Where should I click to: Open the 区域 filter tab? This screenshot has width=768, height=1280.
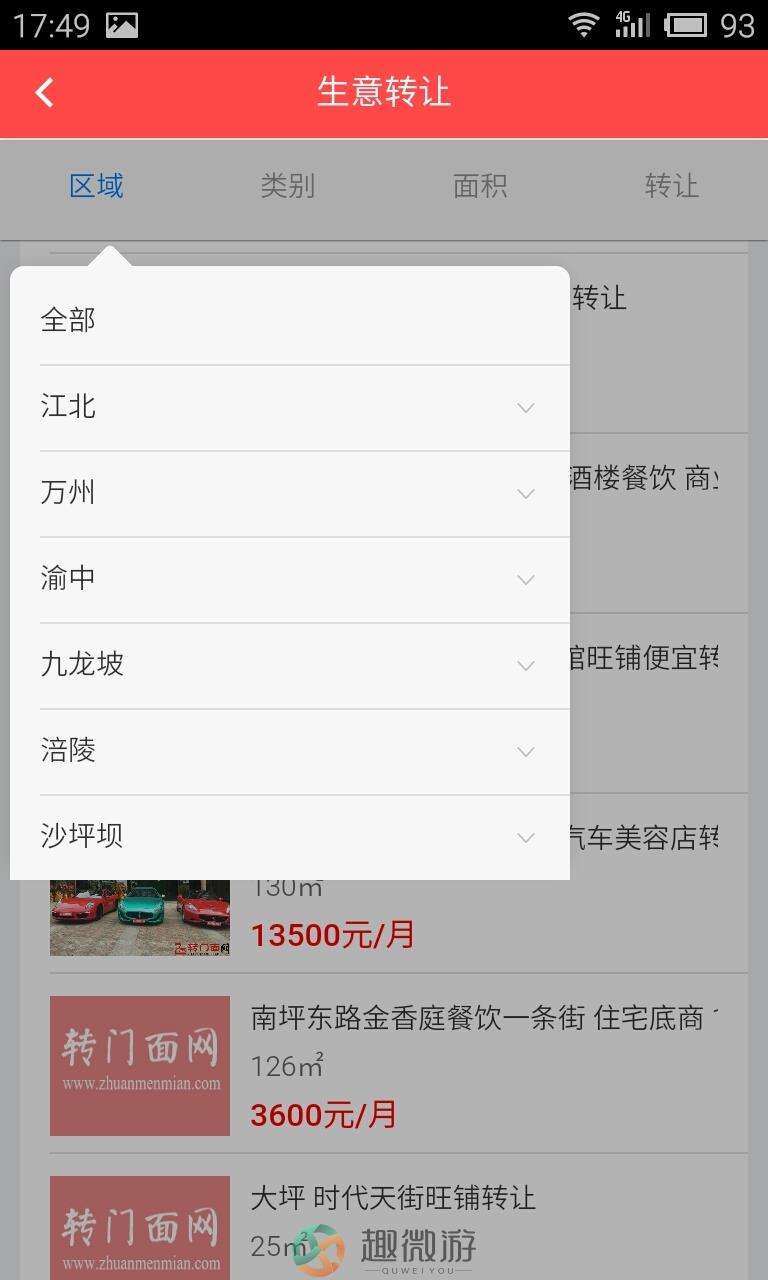click(96, 186)
